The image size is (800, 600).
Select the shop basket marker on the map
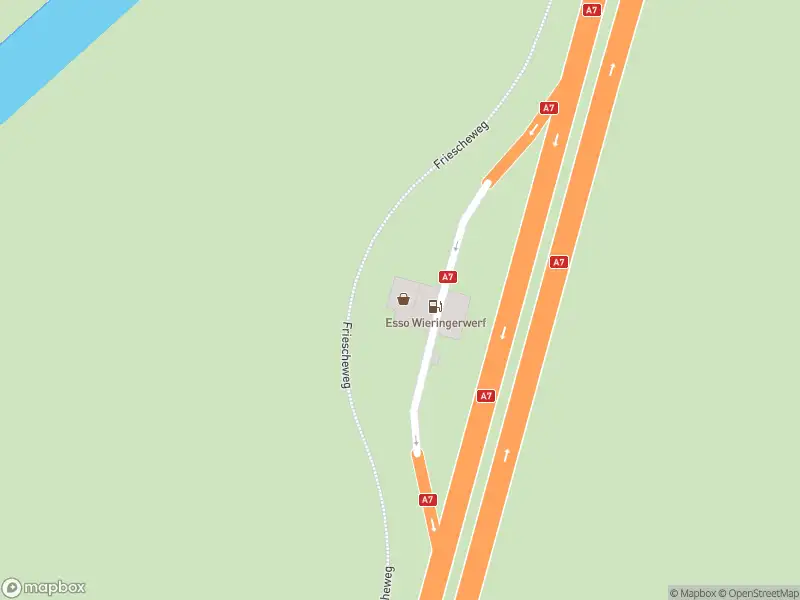(x=403, y=298)
